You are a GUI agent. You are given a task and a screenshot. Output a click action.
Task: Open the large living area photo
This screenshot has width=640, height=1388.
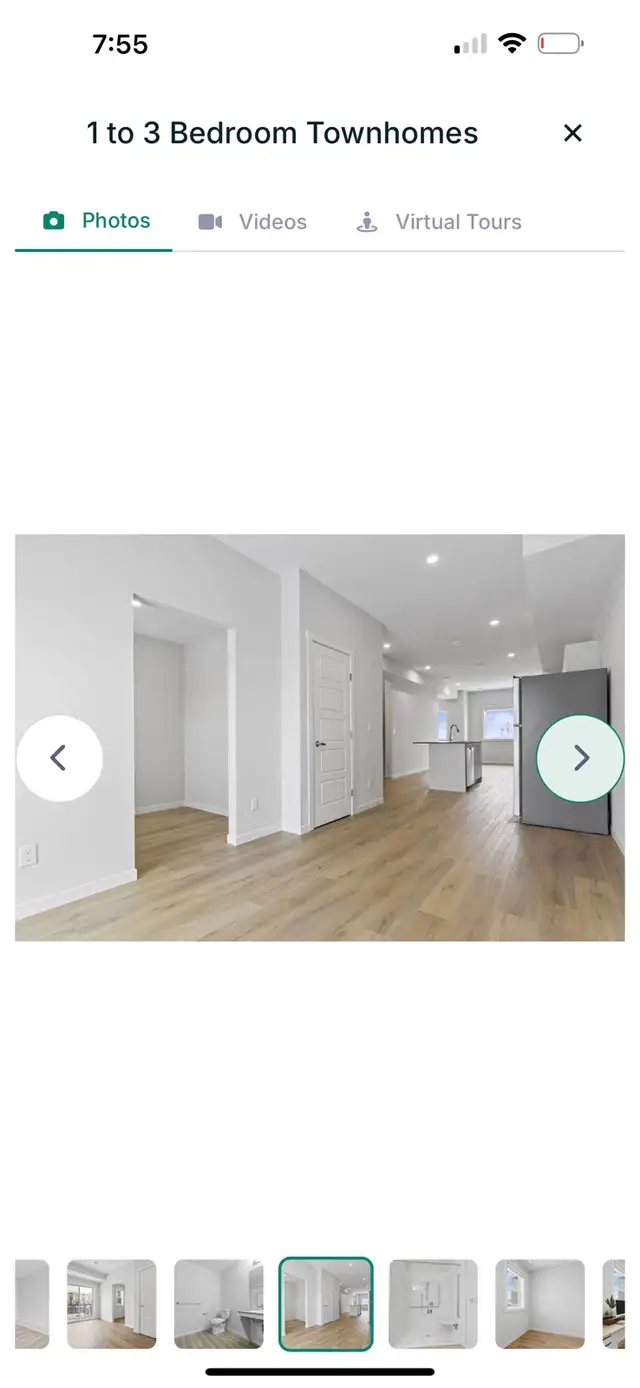coord(320,737)
